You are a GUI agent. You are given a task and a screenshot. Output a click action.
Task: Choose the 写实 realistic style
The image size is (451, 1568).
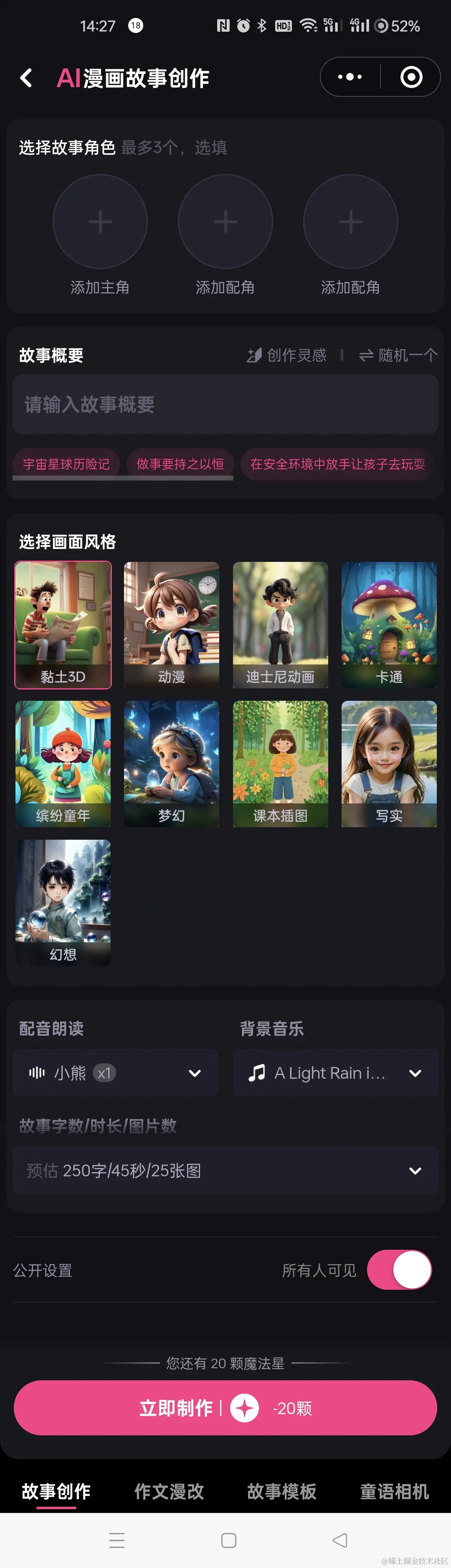(x=389, y=763)
